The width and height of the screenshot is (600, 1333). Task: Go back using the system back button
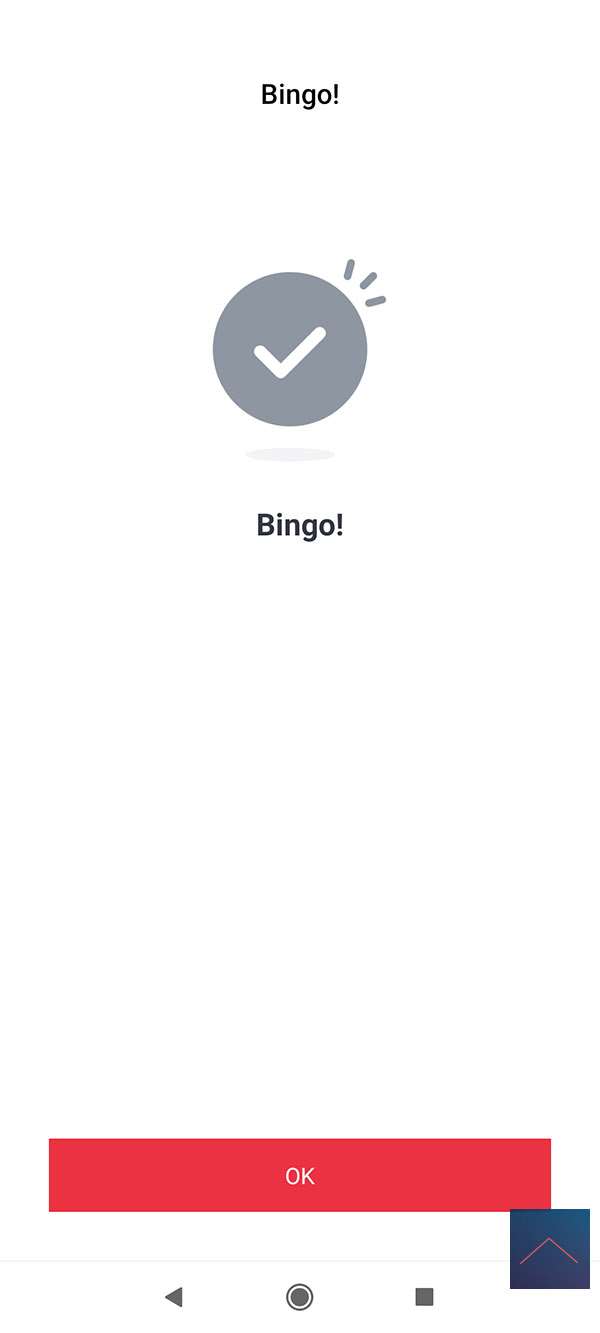click(174, 1297)
